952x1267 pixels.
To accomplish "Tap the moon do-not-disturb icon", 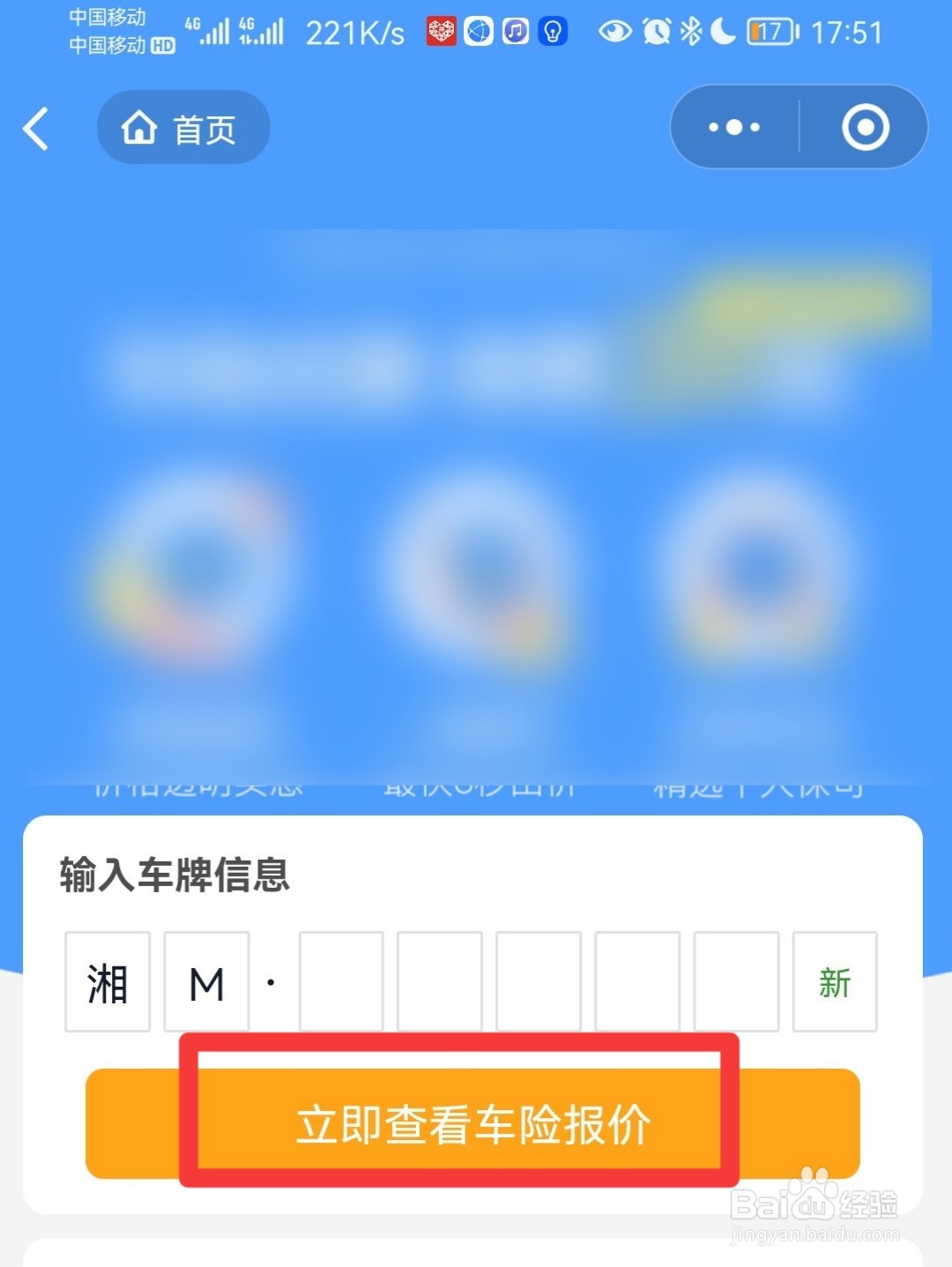I will [x=723, y=32].
